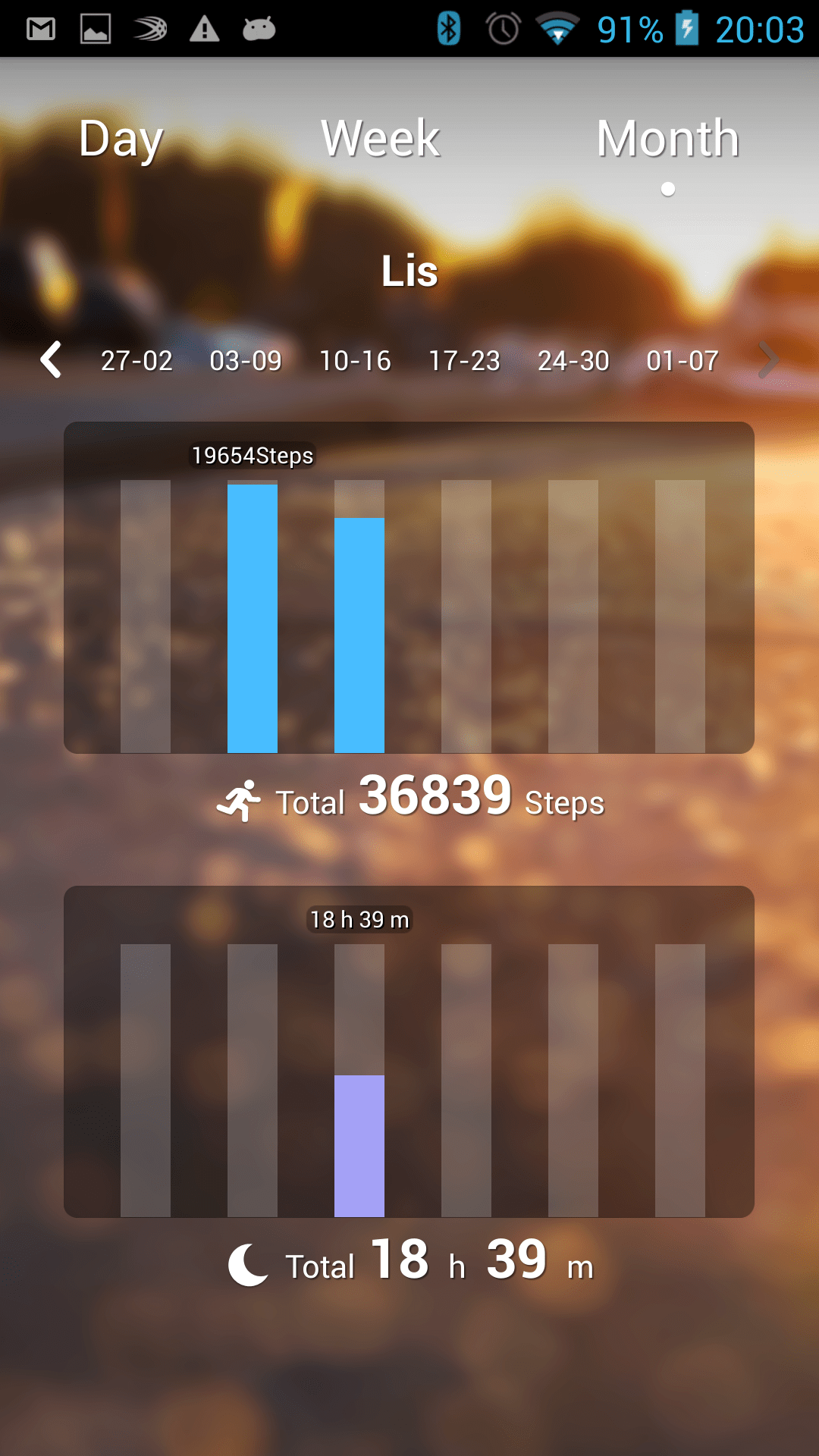The image size is (819, 1456).
Task: Go to the next month arrow
Action: 768,359
